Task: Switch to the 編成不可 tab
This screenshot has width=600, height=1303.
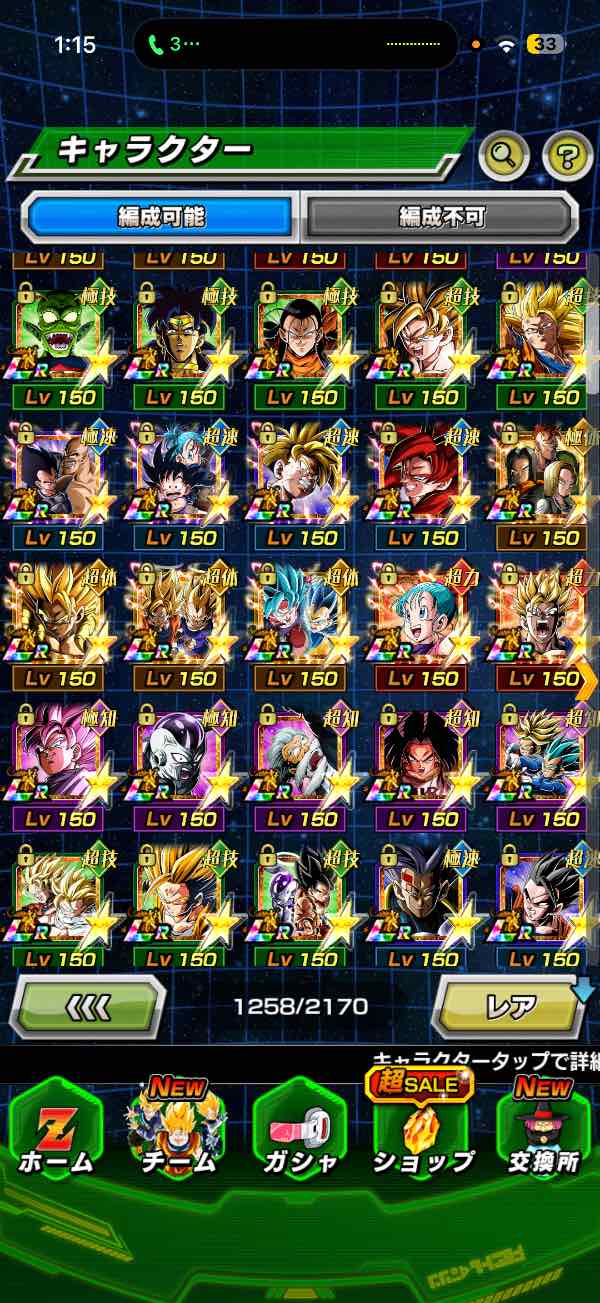Action: click(x=441, y=216)
